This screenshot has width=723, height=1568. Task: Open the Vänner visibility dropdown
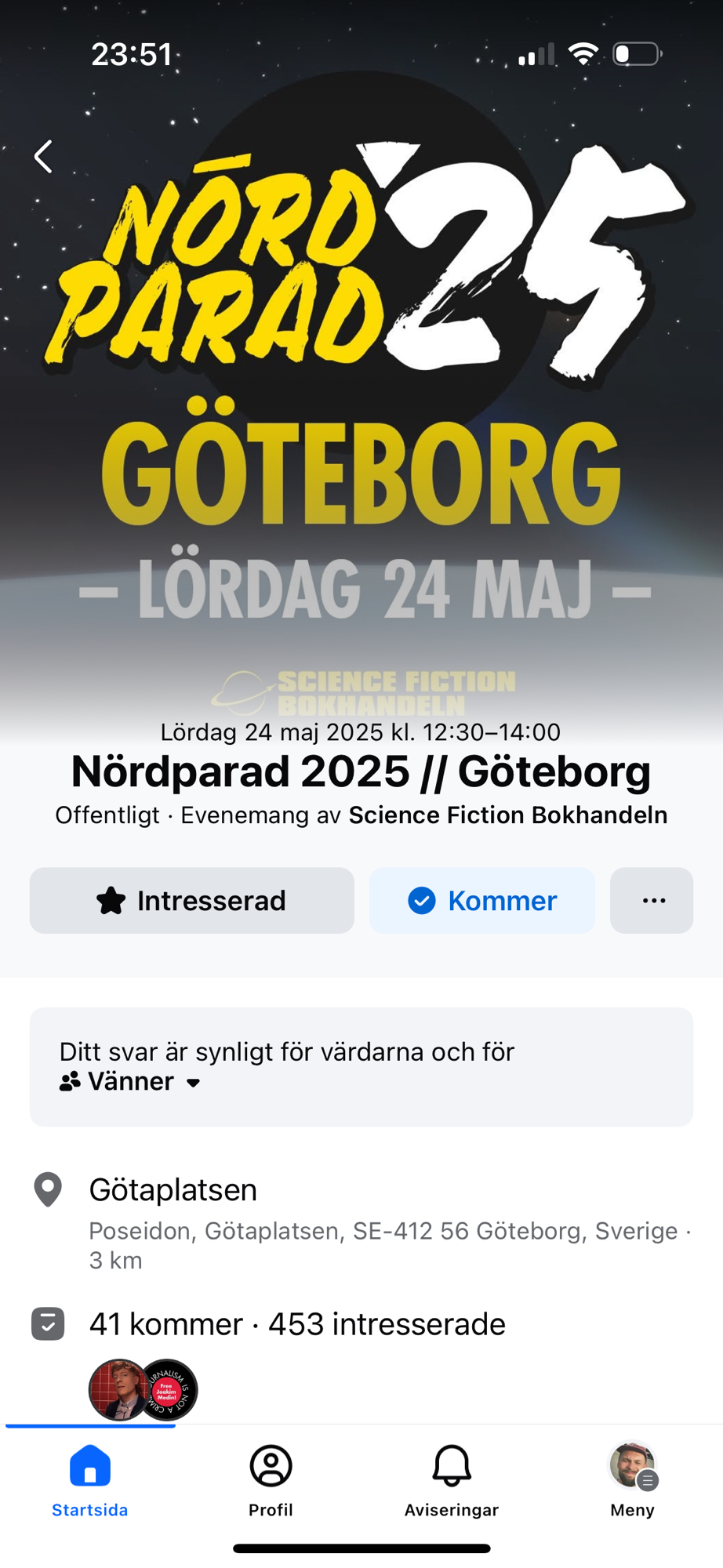click(131, 1082)
